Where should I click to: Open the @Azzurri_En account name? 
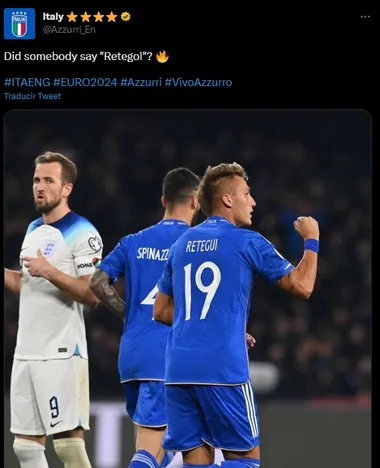[x=69, y=30]
